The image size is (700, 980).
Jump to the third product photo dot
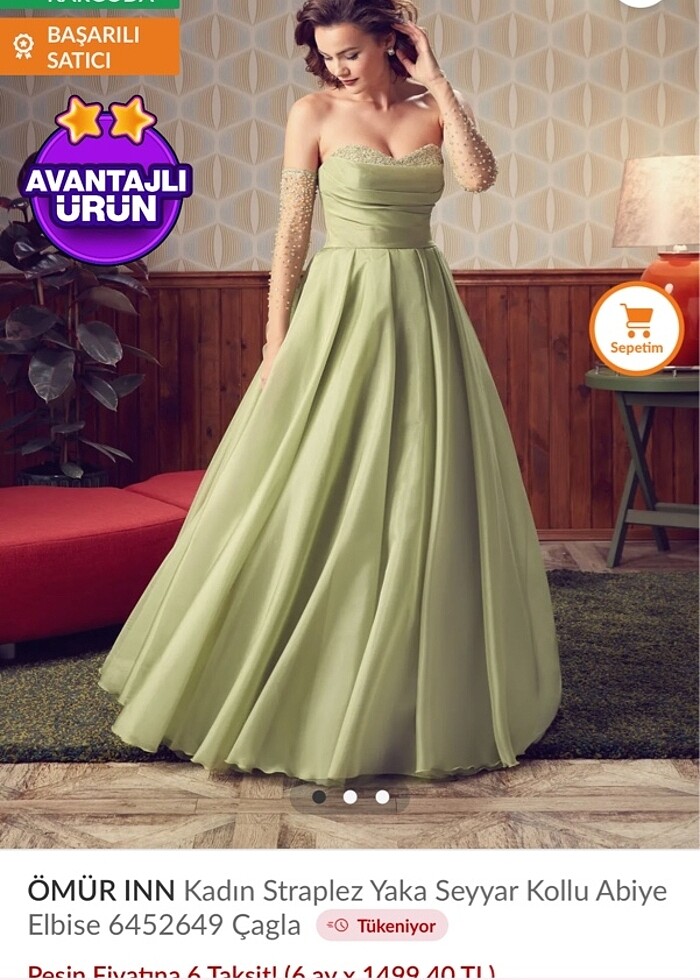click(x=382, y=797)
